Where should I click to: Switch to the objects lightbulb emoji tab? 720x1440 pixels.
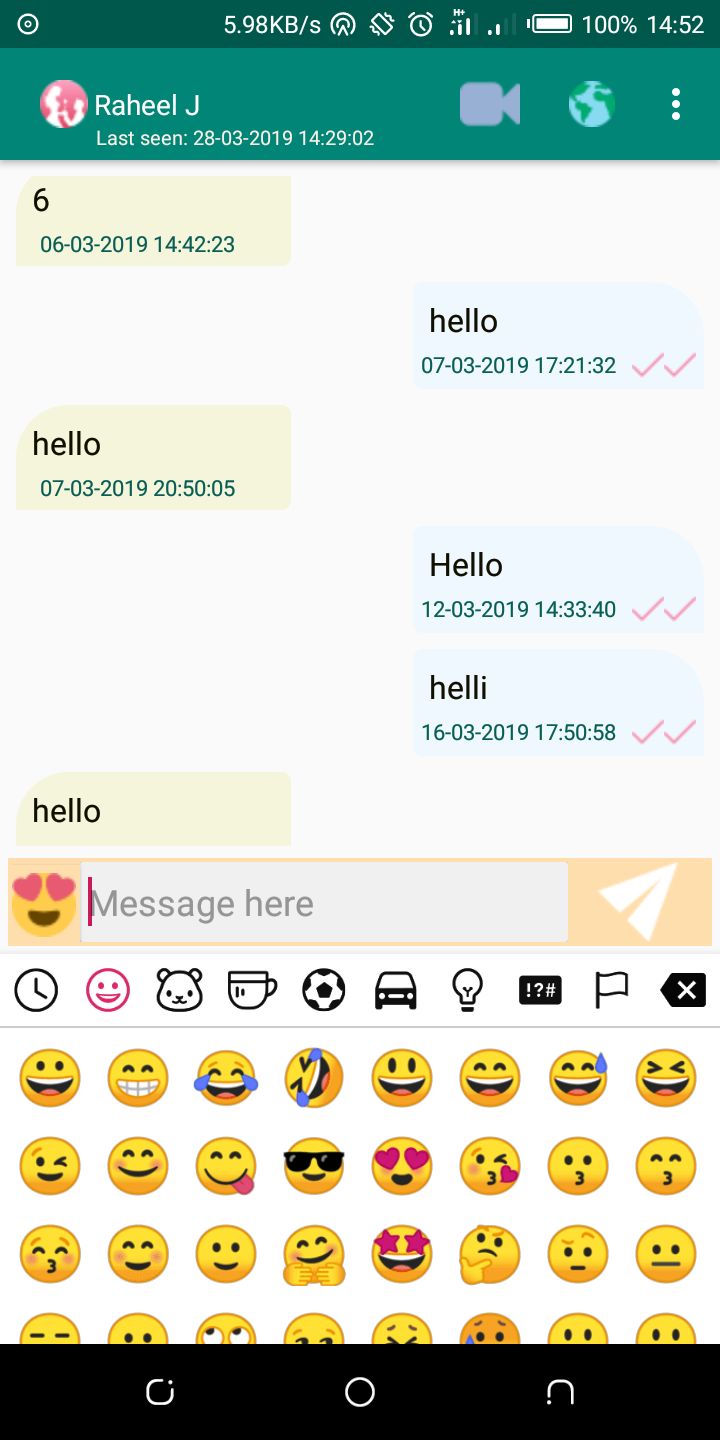(468, 990)
